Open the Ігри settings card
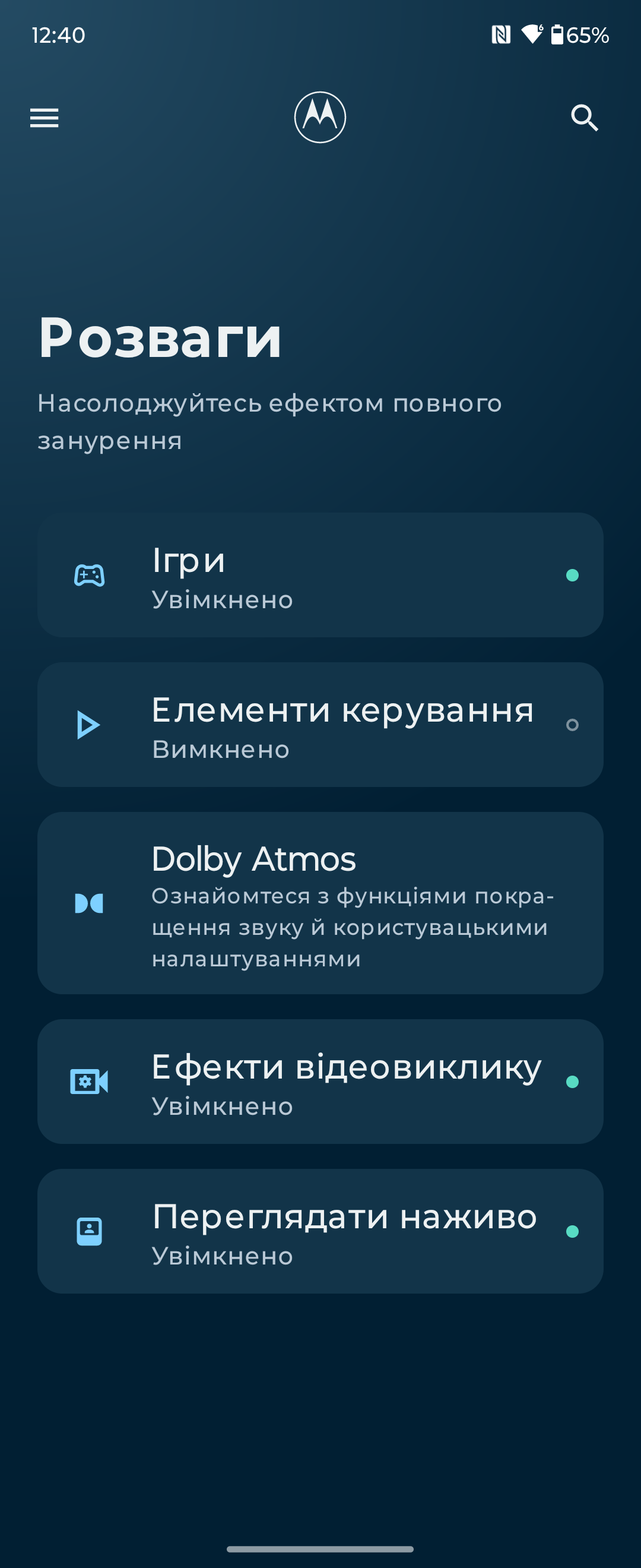 (x=320, y=575)
